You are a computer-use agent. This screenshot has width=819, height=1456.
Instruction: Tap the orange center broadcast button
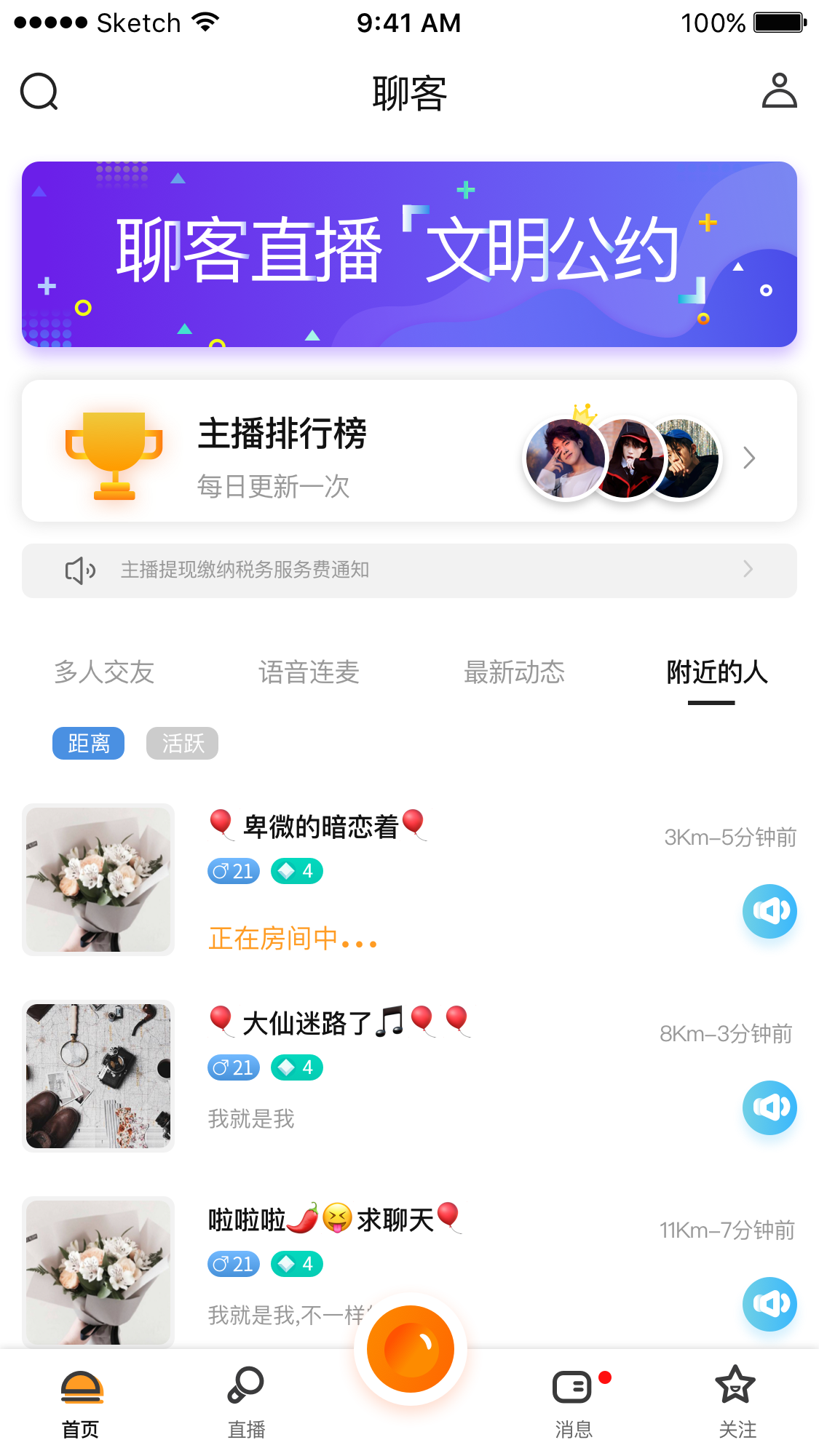click(411, 1349)
